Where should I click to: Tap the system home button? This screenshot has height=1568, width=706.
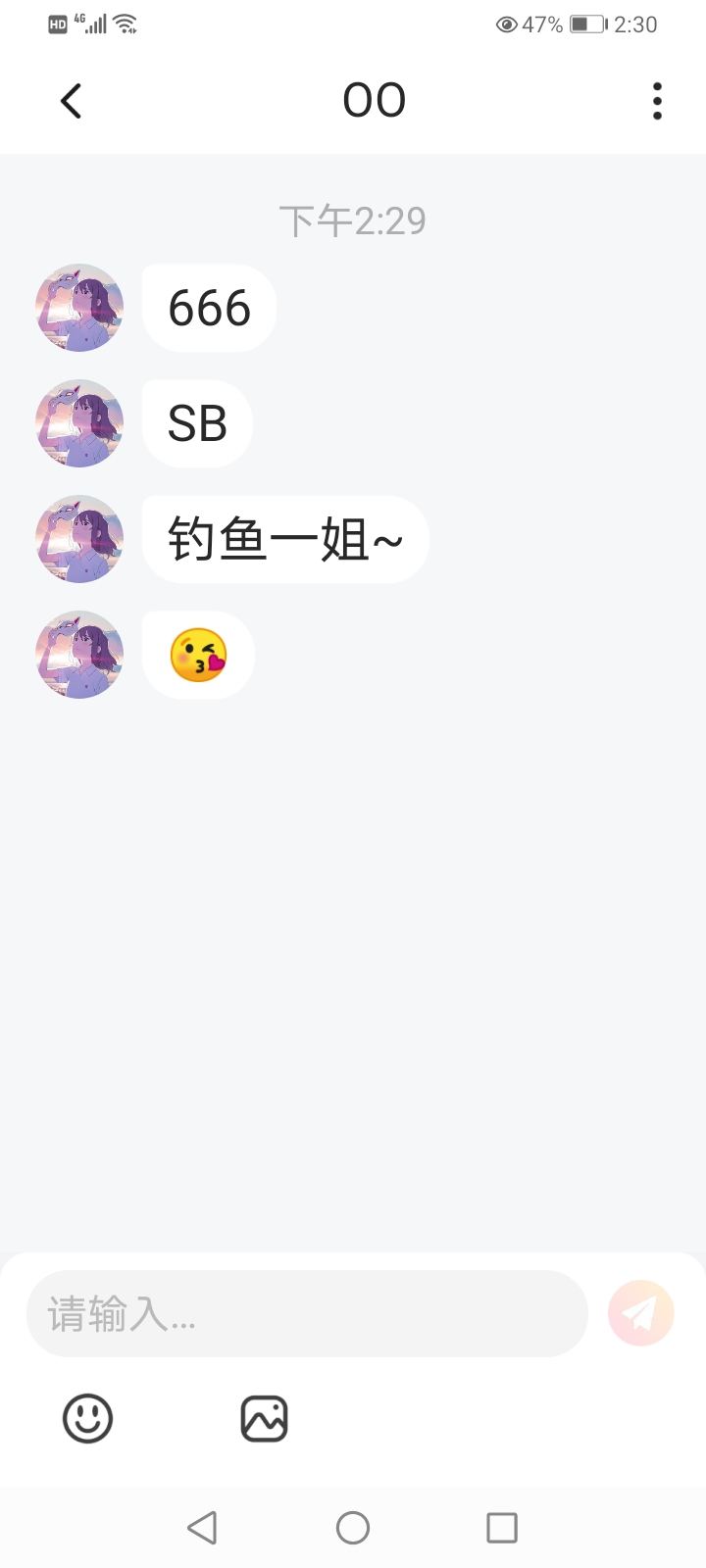click(353, 1528)
